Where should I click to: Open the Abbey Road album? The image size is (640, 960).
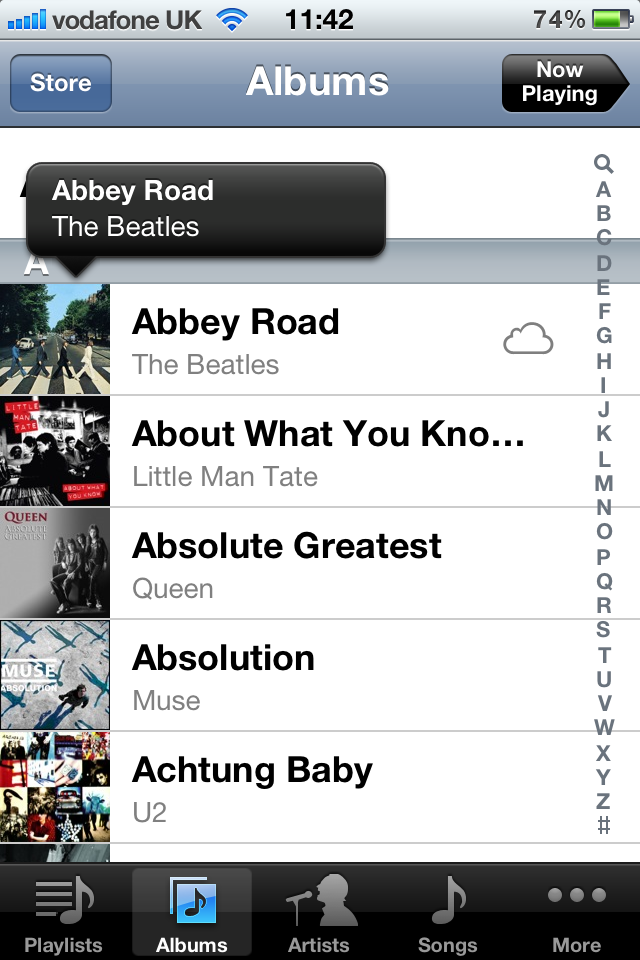pyautogui.click(x=300, y=340)
